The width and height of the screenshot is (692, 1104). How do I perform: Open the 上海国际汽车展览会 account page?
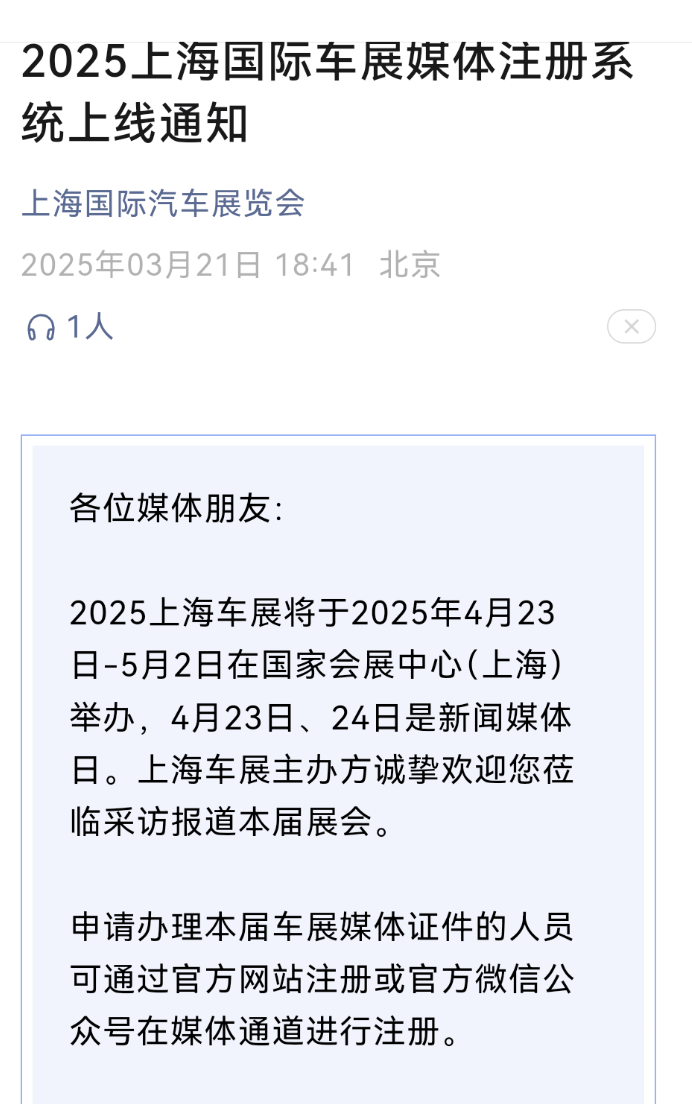click(x=163, y=204)
